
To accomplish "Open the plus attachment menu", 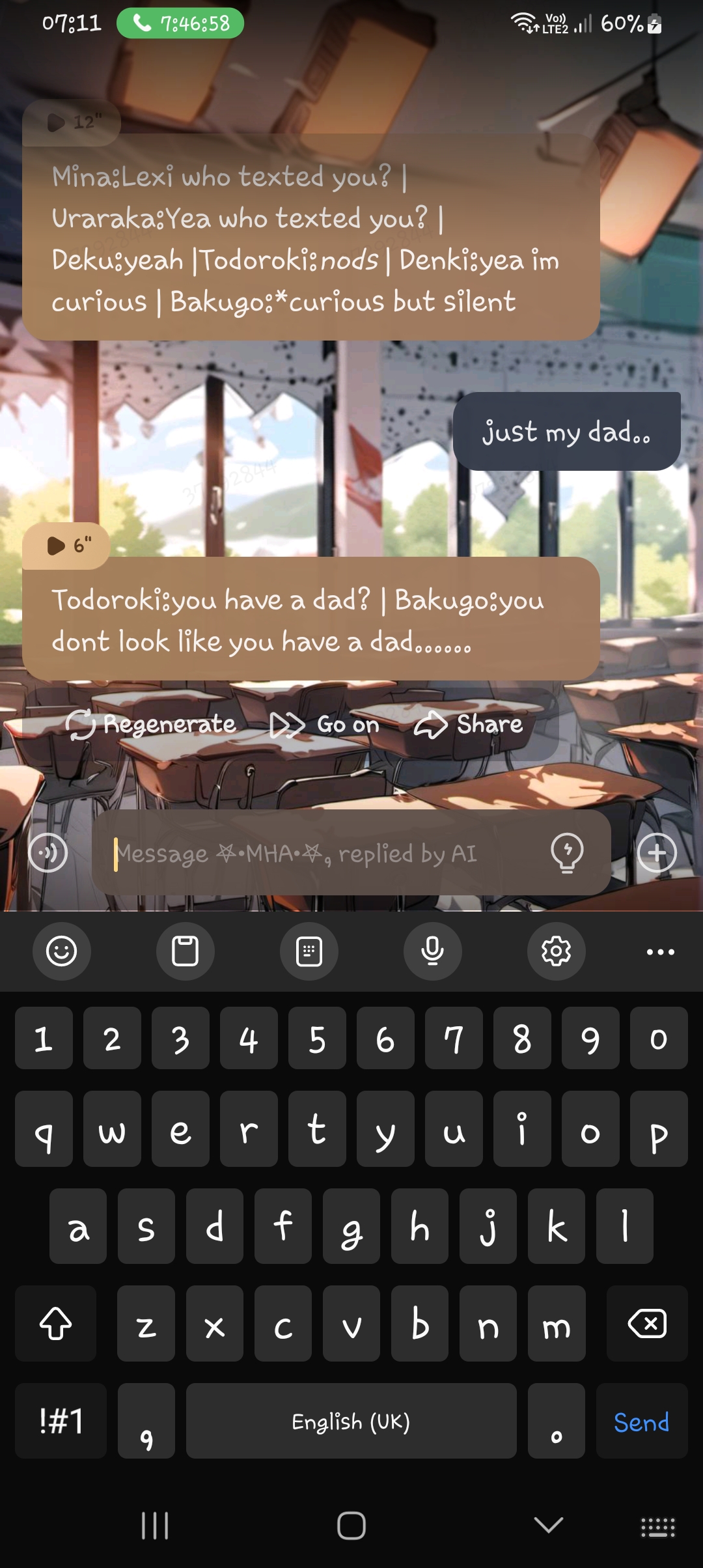I will point(657,852).
